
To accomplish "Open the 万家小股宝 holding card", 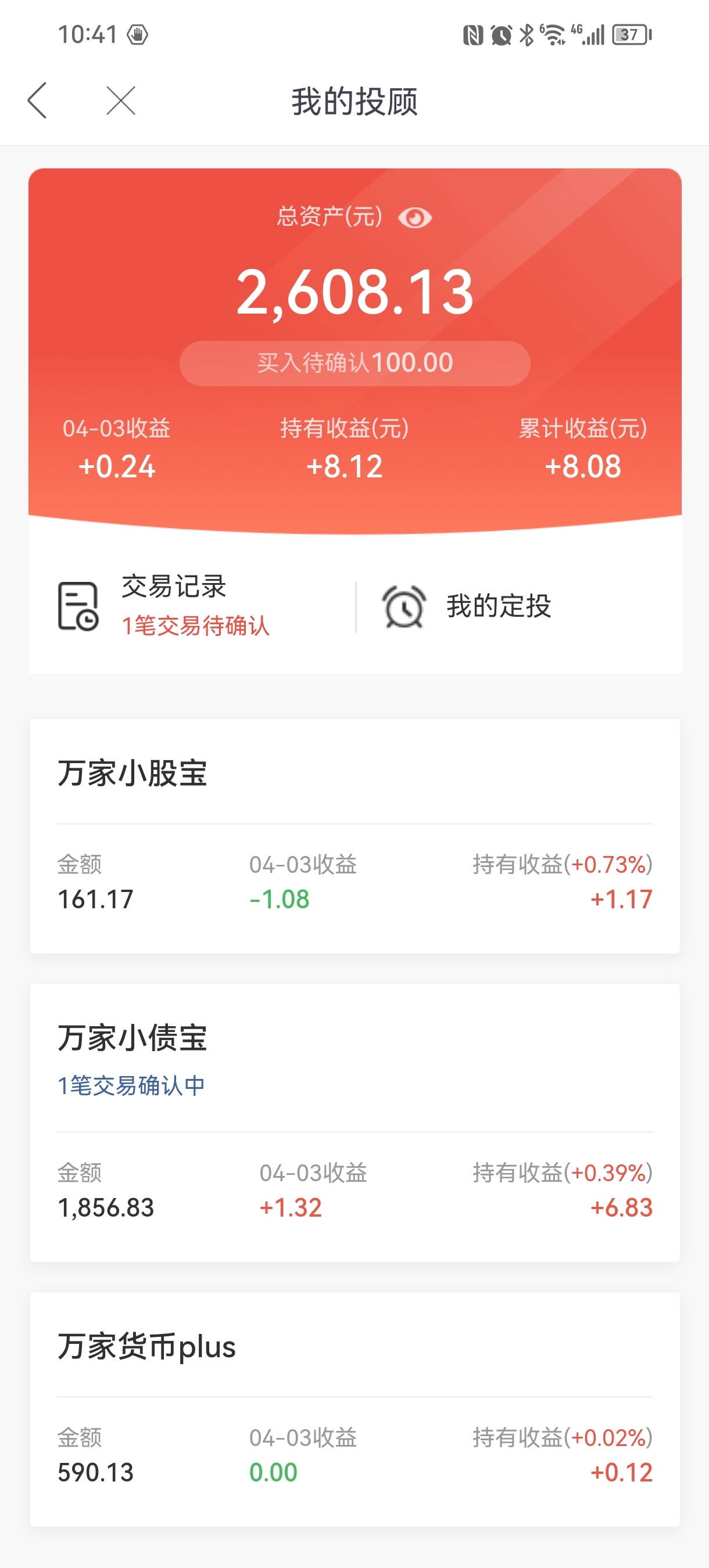I will pos(354,836).
